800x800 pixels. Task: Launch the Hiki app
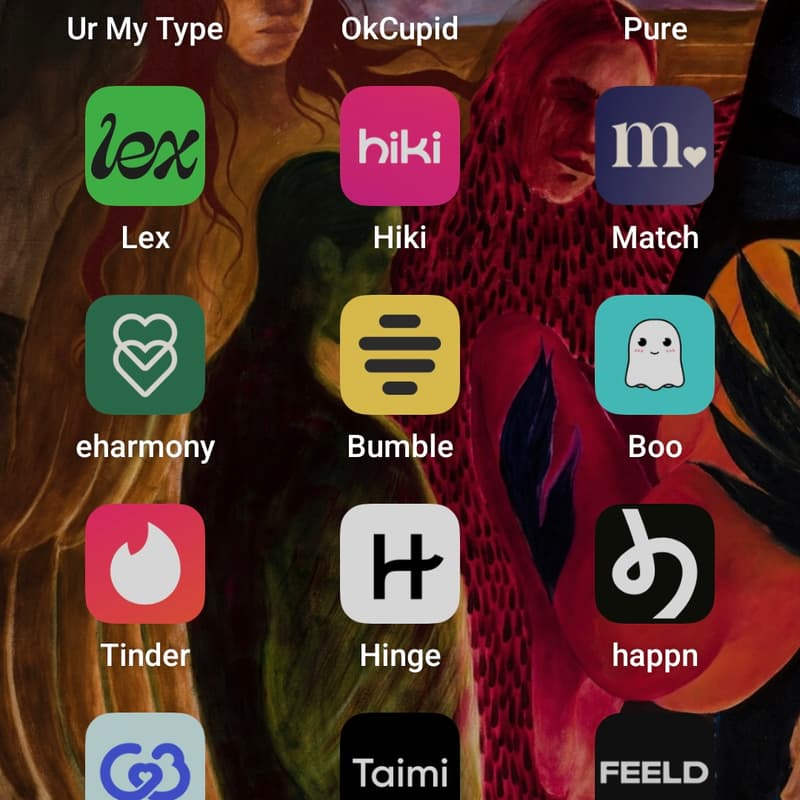coord(400,146)
